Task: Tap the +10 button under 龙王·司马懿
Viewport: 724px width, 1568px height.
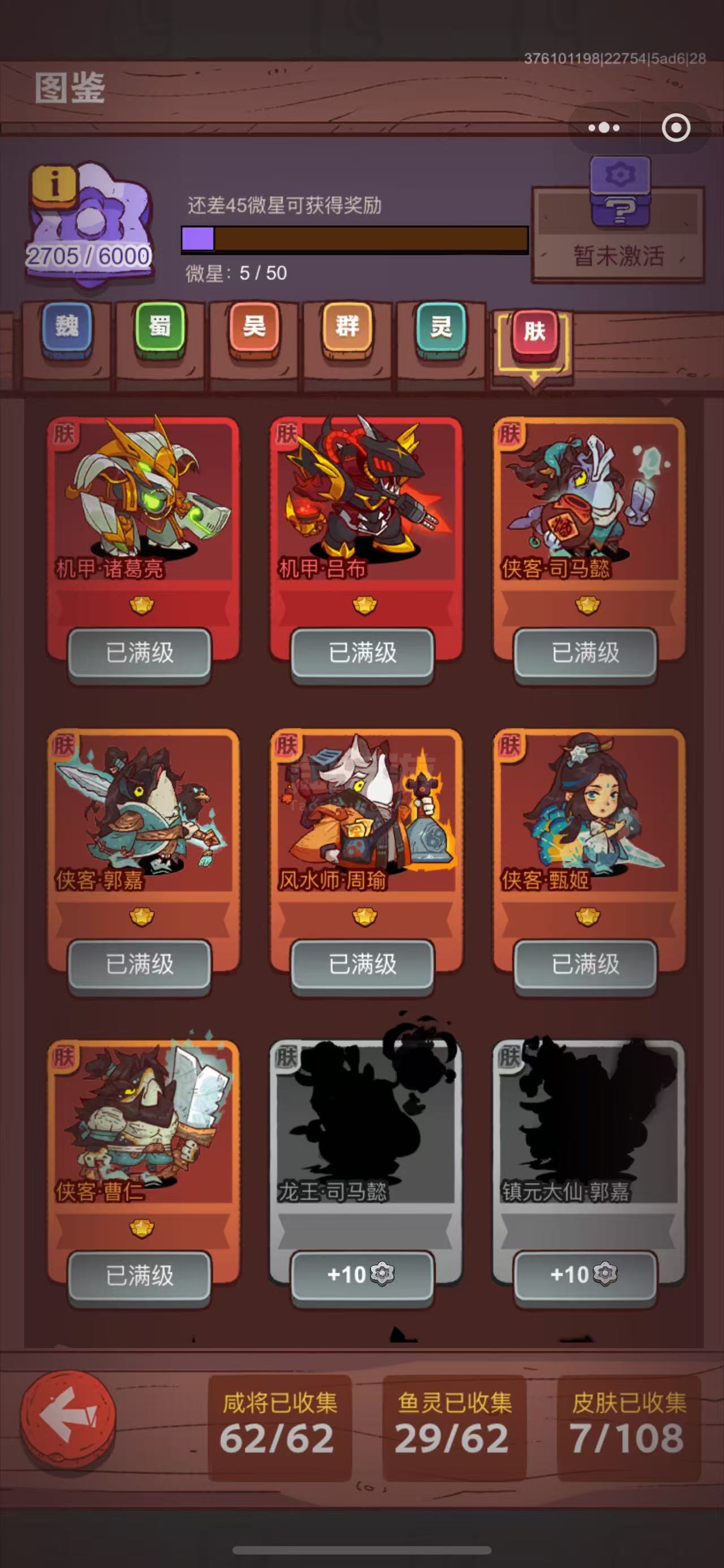Action: tap(363, 1275)
